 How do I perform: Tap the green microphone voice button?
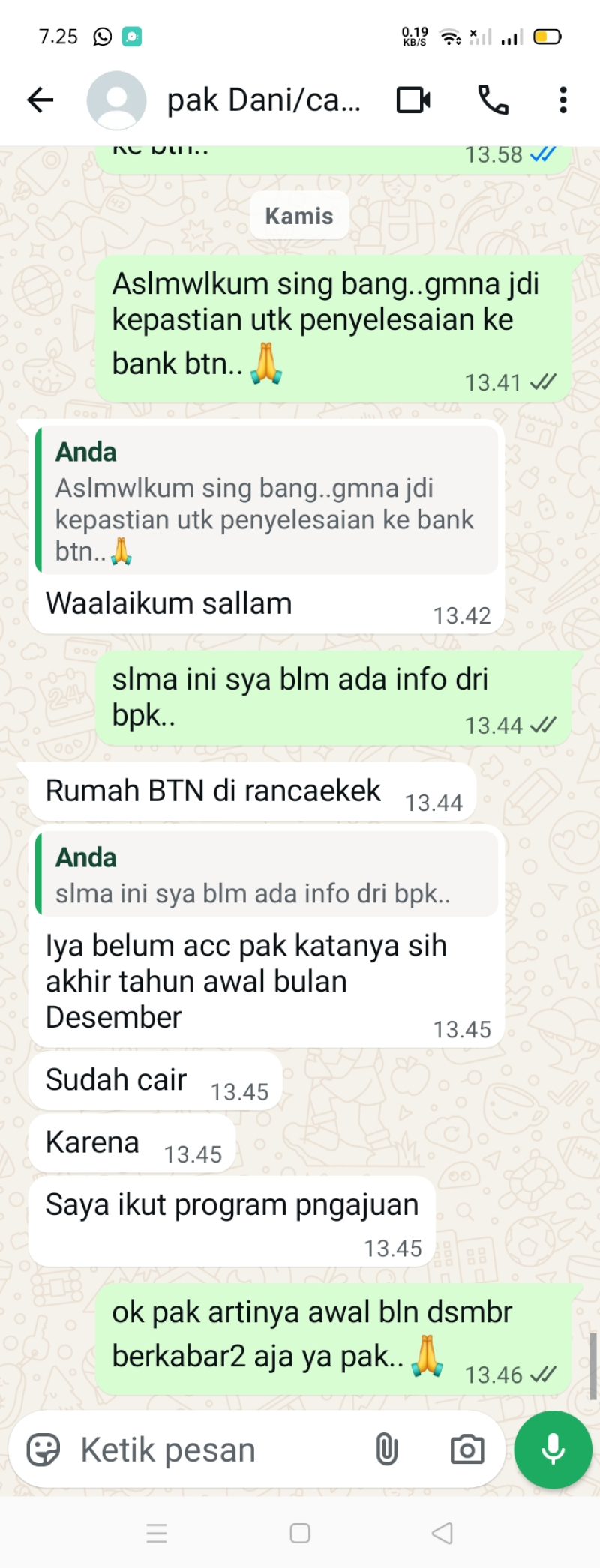553,1450
